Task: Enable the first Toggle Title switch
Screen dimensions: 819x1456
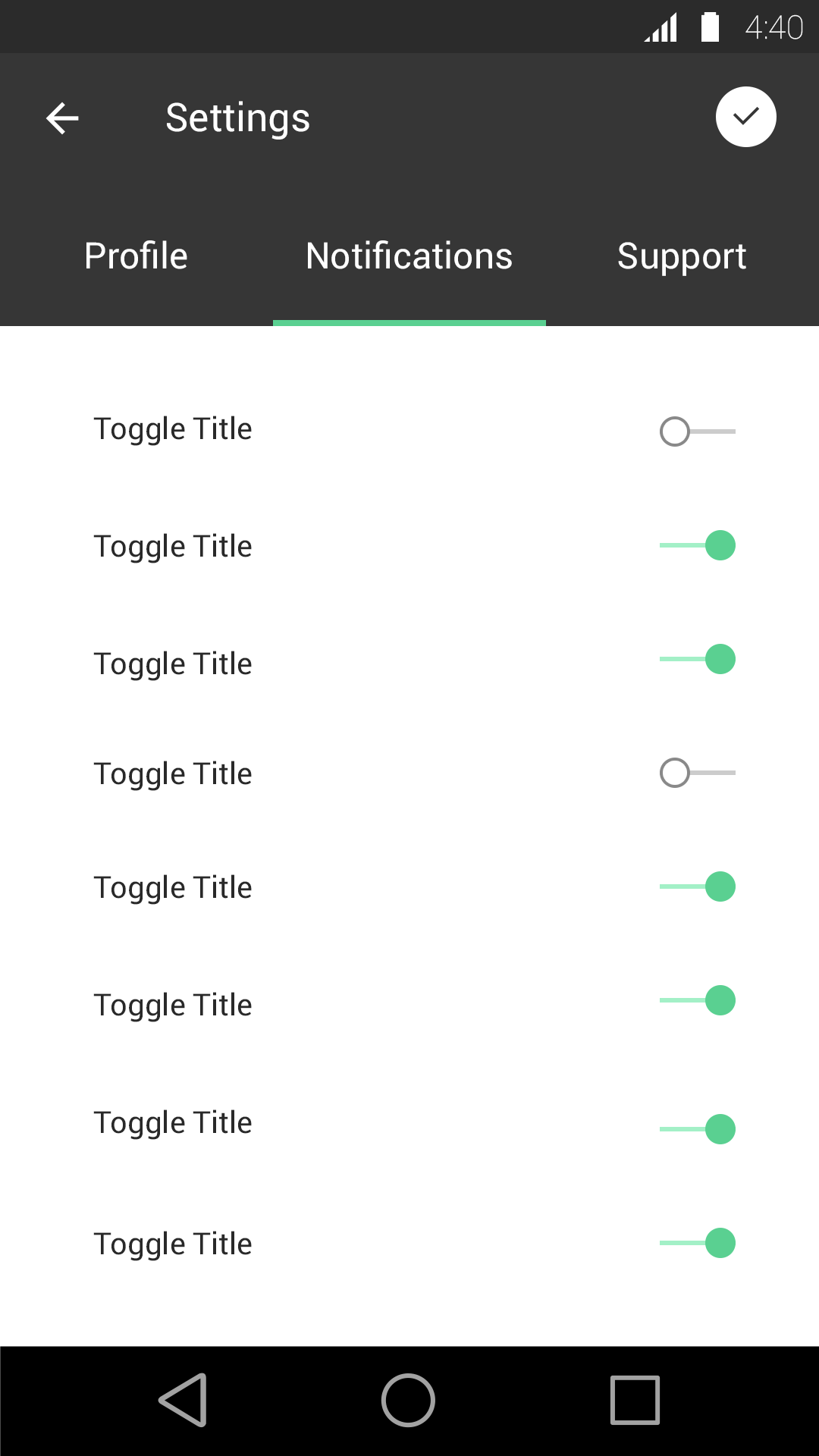Action: coord(697,431)
